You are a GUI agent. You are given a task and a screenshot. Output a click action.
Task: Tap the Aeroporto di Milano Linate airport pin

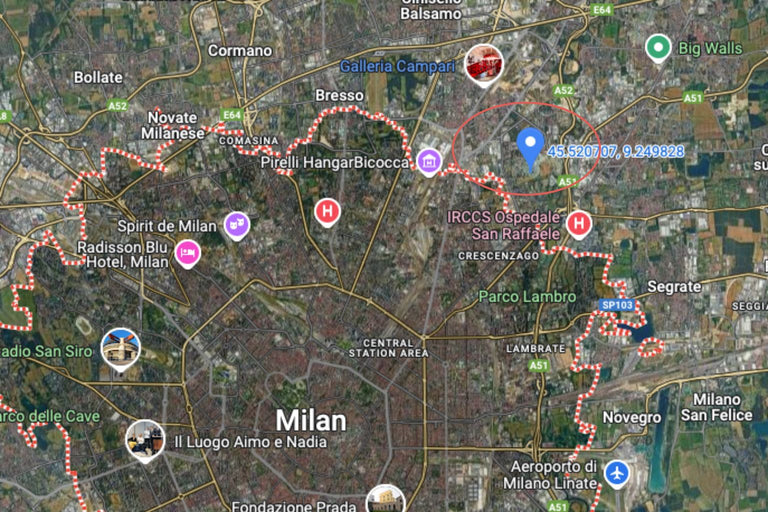[618, 472]
